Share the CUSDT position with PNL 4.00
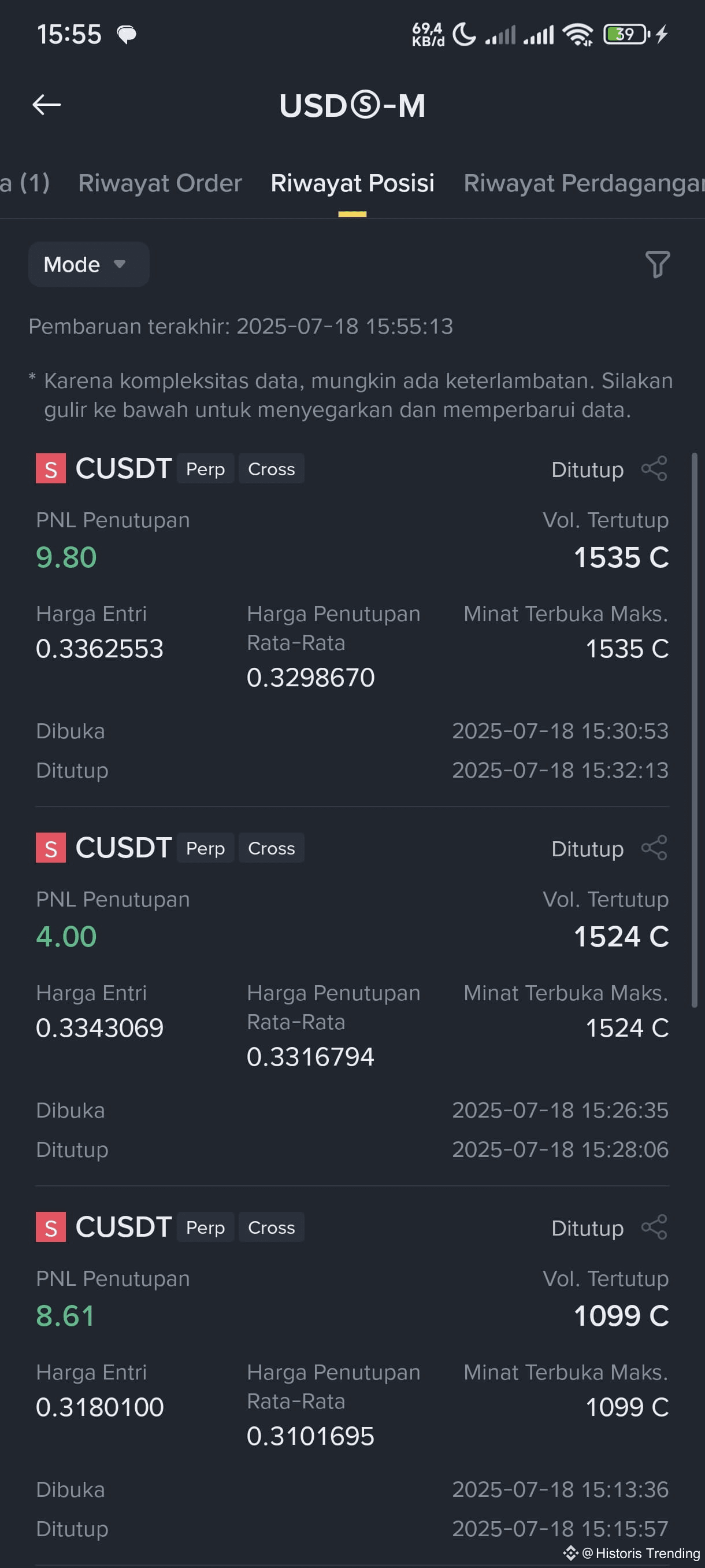The width and height of the screenshot is (705, 1568). click(655, 848)
